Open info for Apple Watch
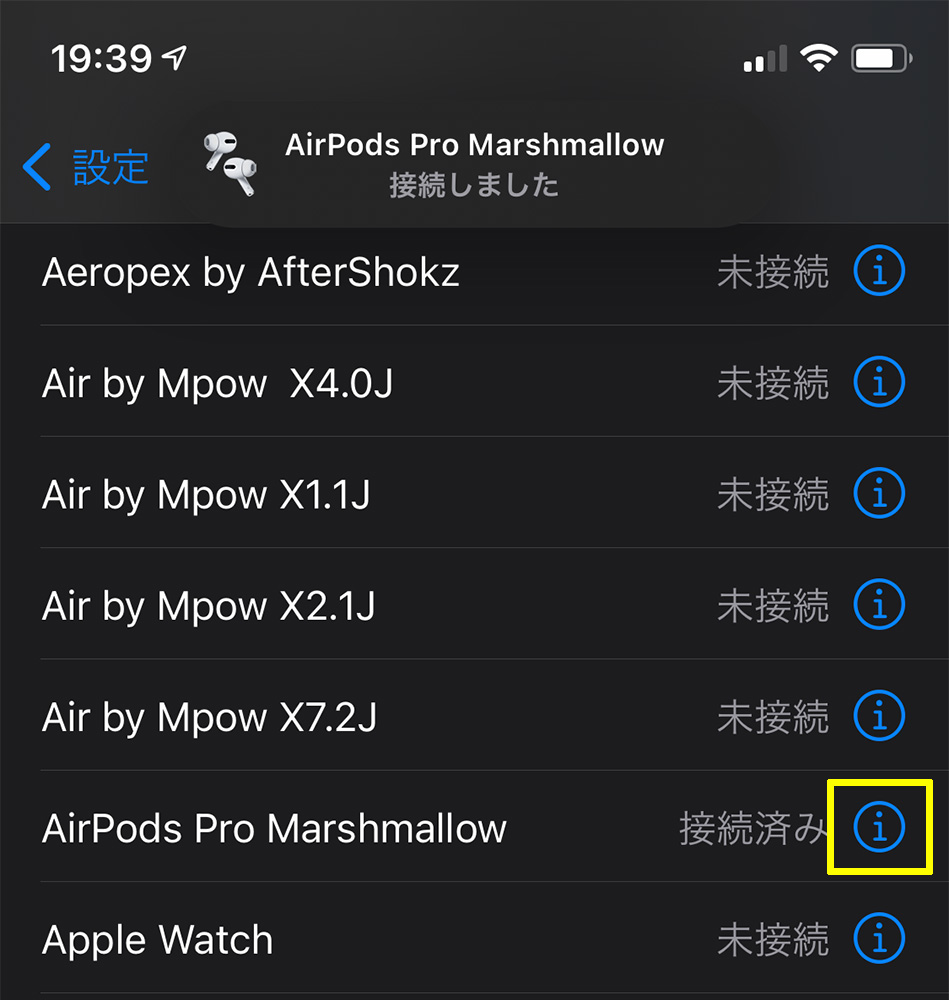 click(x=880, y=938)
